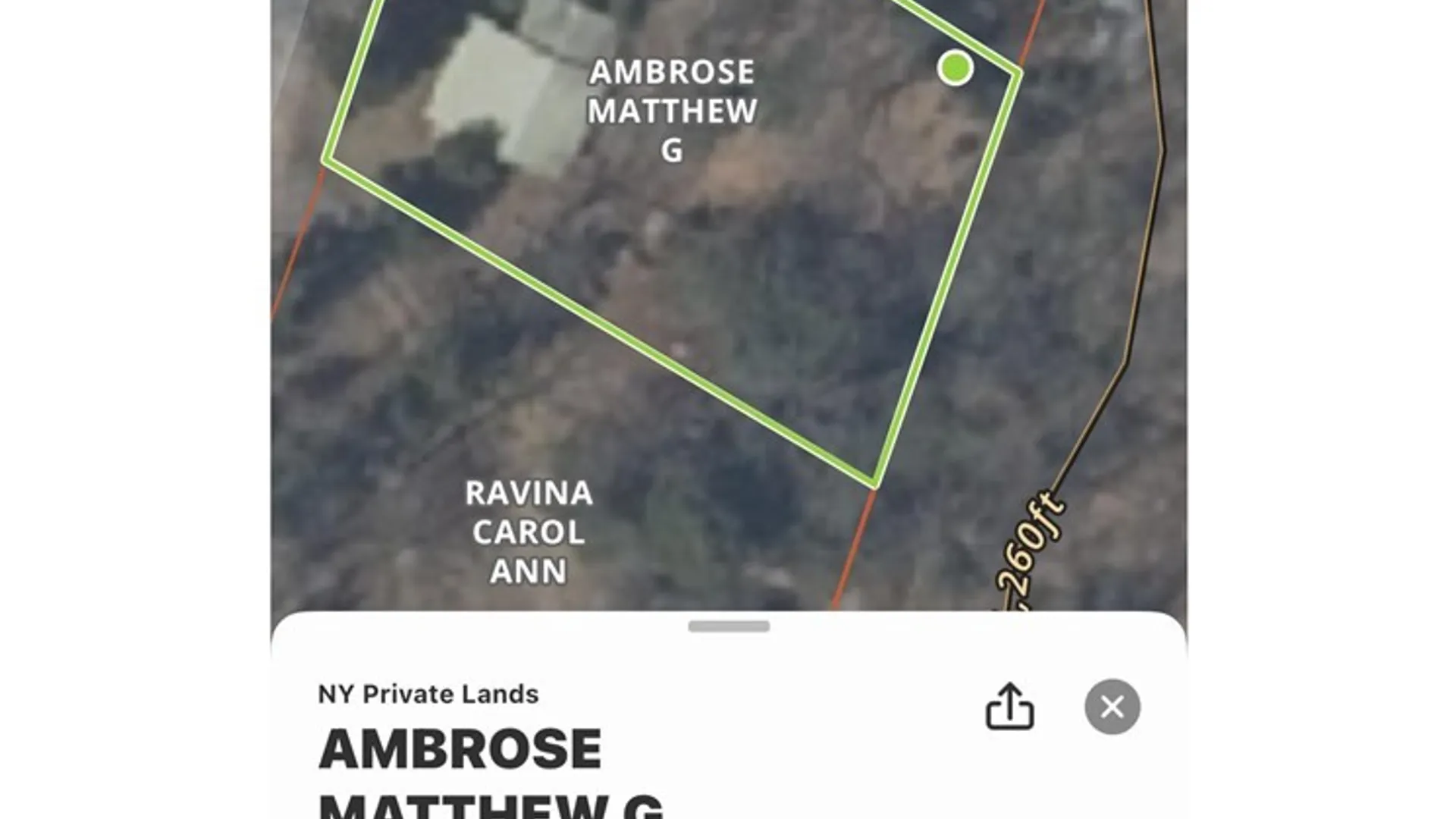Tap the green waypoint marker
The height and width of the screenshot is (819, 1456).
pos(955,68)
